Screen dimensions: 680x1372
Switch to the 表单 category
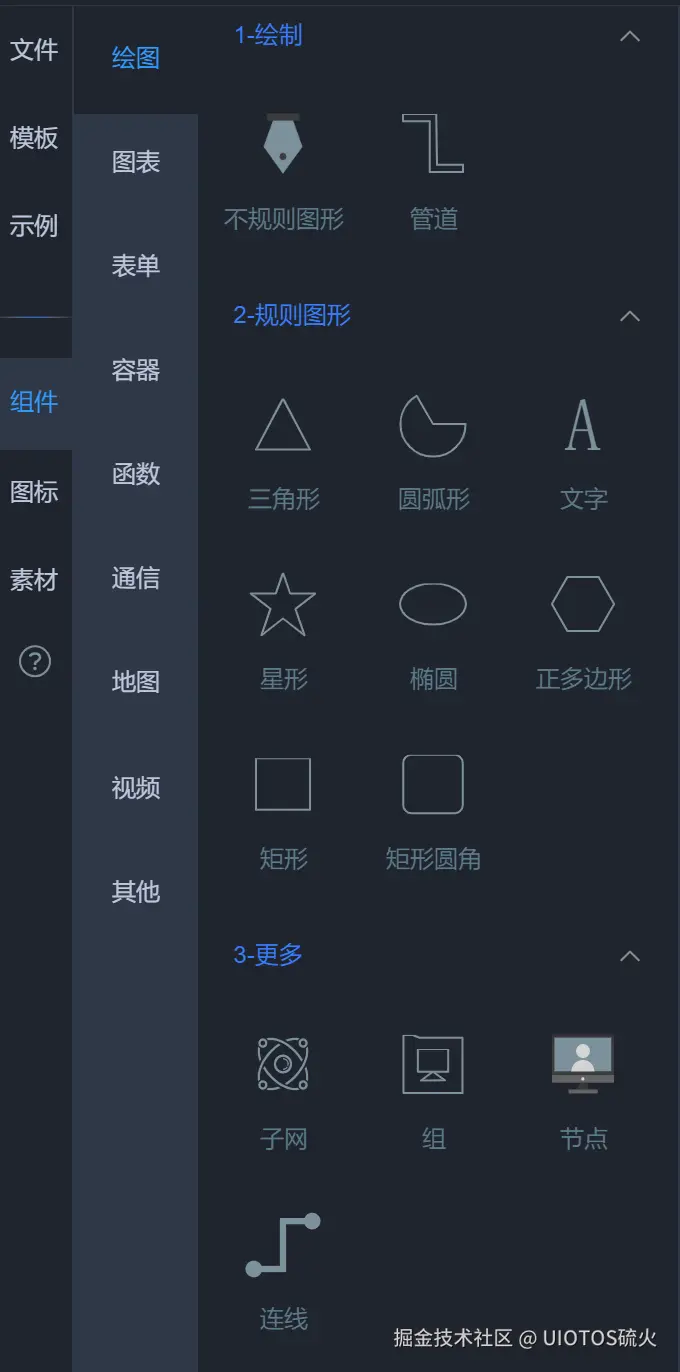[136, 266]
